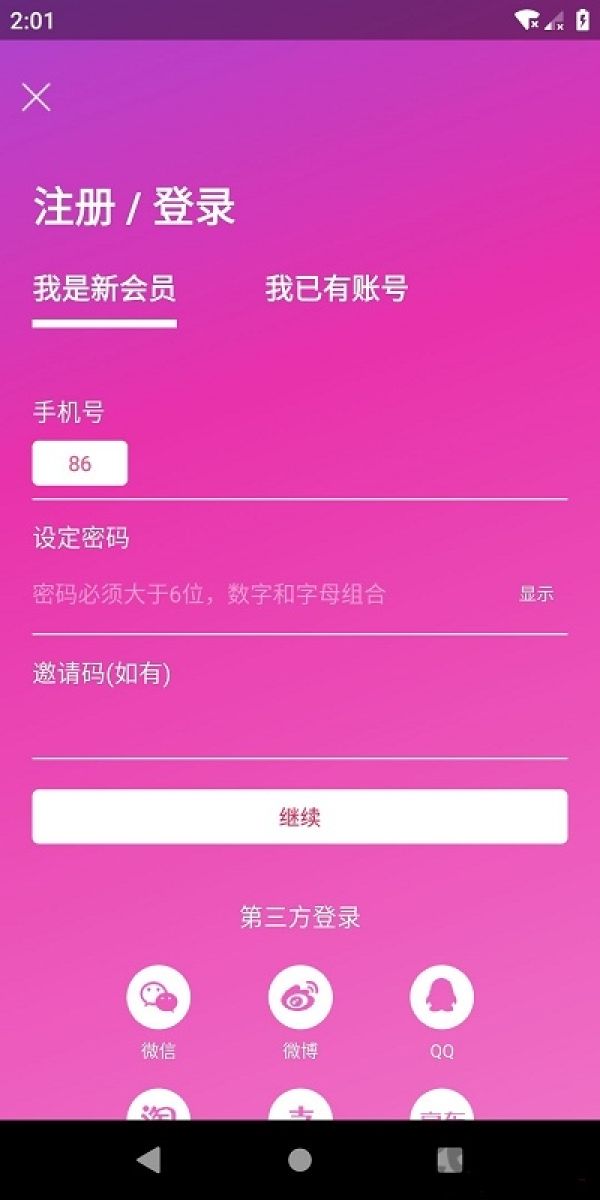Tap the 设定密码 password field
Viewport: 600px width, 1200px height.
coord(270,594)
